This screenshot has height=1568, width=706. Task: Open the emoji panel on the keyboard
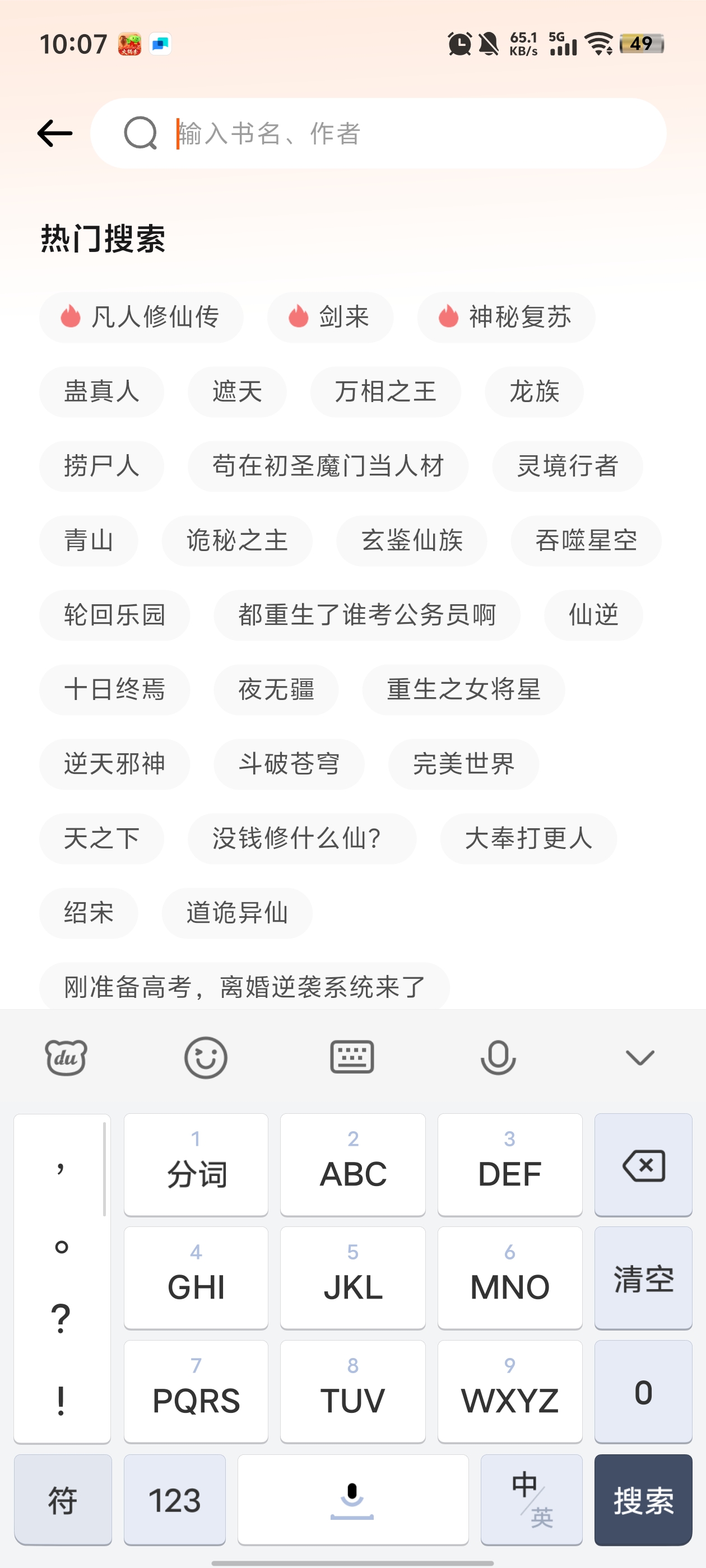click(206, 1057)
